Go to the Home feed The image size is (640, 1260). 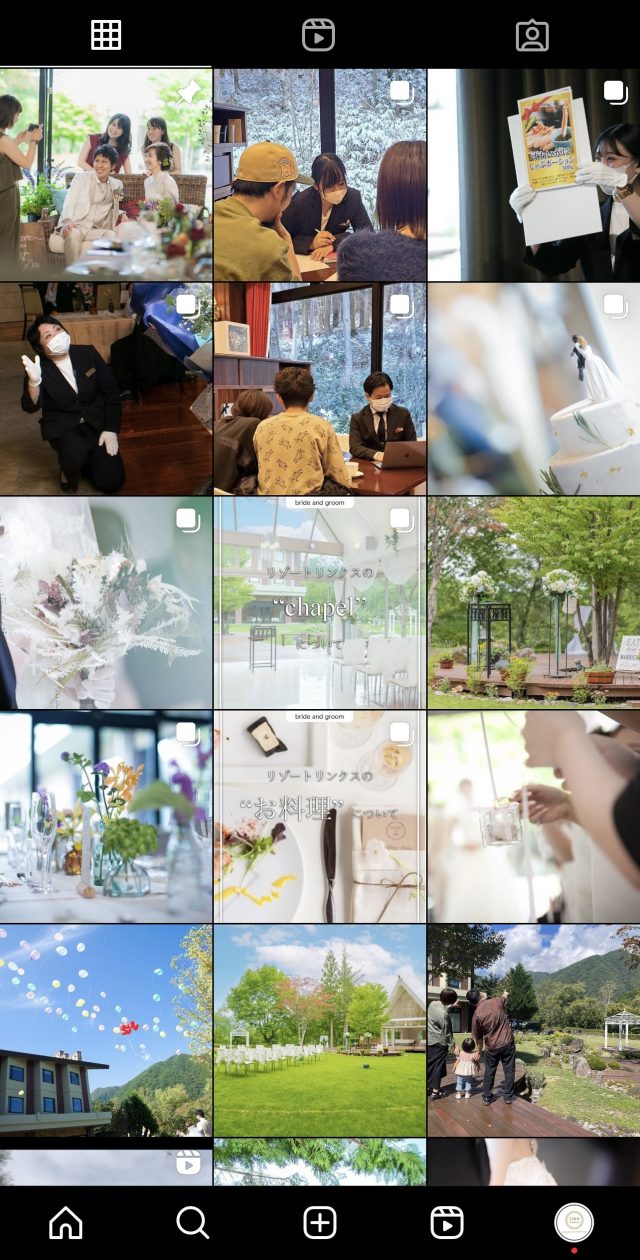coord(66,1222)
